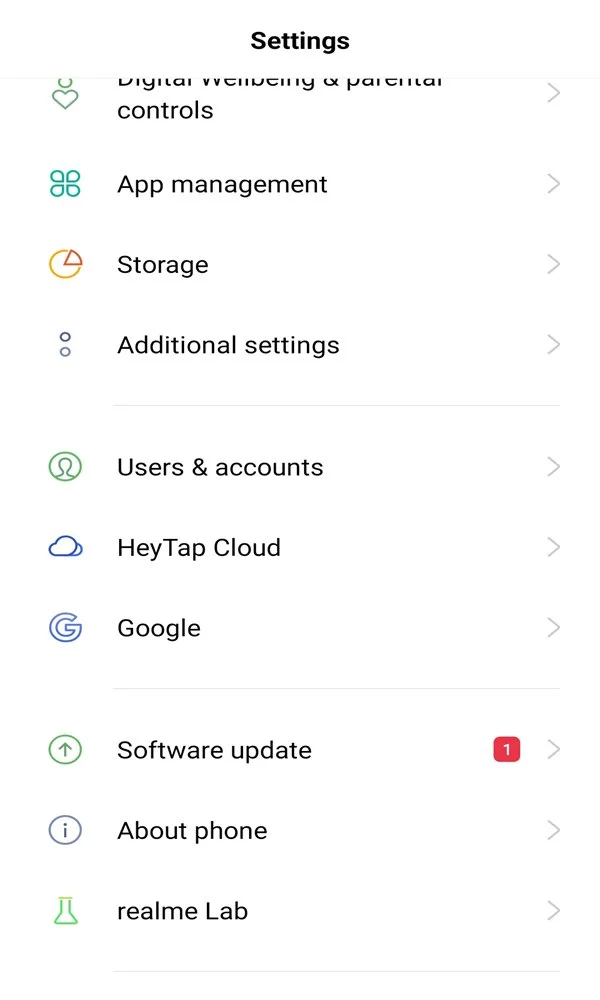The height and width of the screenshot is (1000, 600).
Task: Open App management settings
Action: coord(300,184)
